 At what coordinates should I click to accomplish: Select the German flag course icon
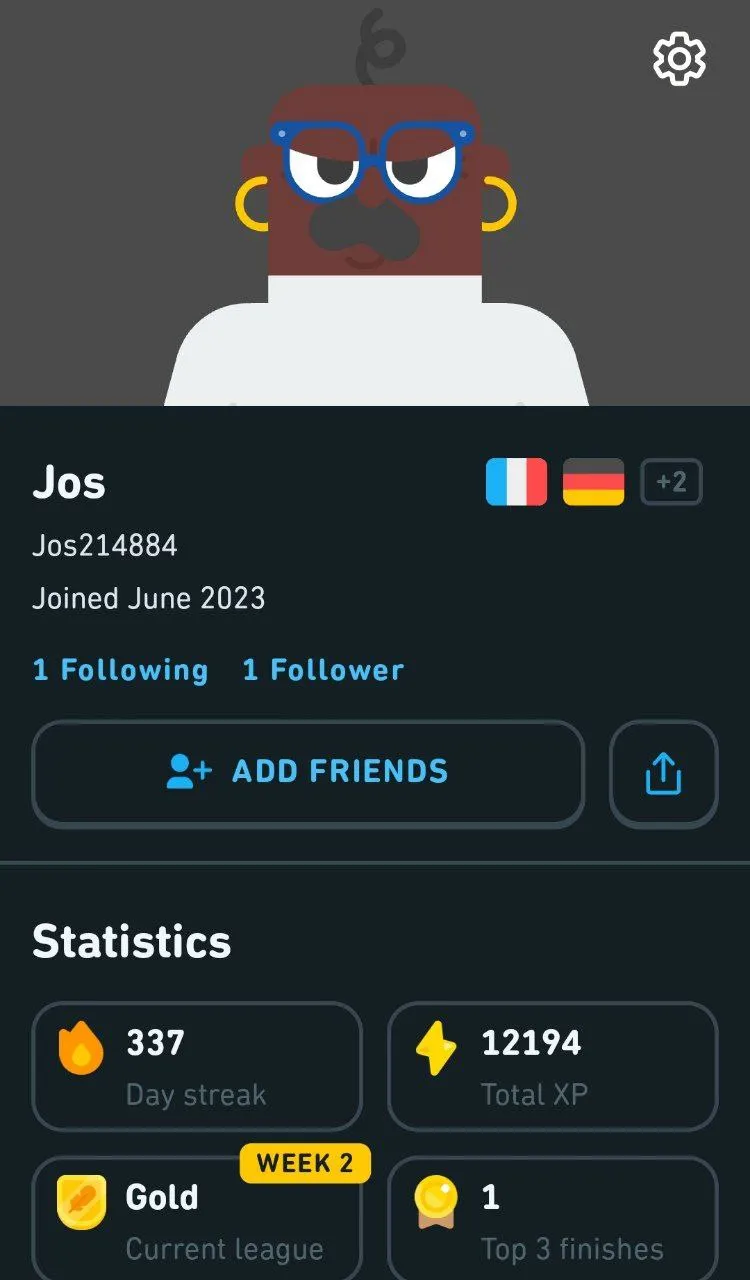pos(593,482)
